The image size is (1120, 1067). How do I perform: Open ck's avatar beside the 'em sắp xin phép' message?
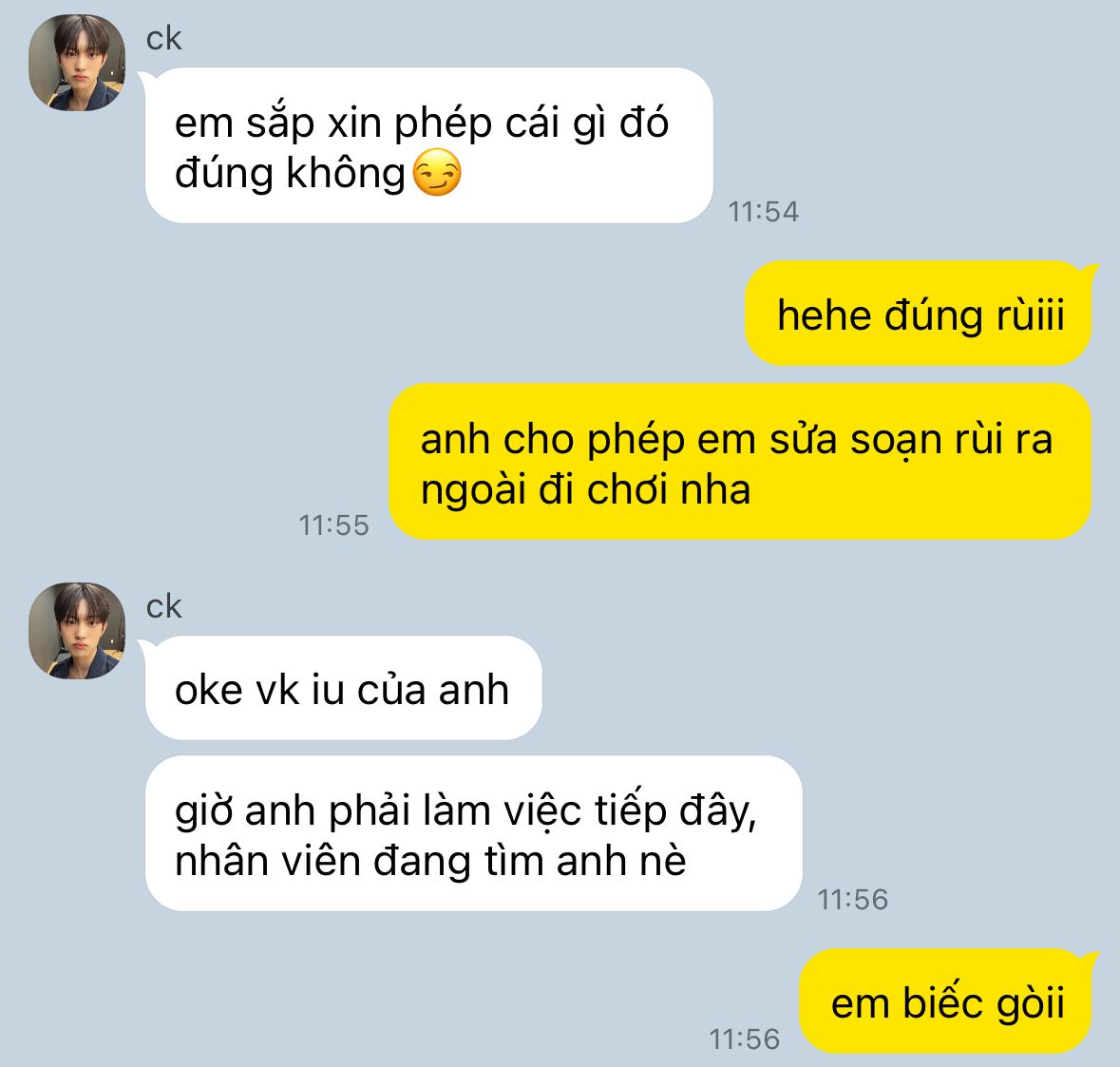(77, 64)
